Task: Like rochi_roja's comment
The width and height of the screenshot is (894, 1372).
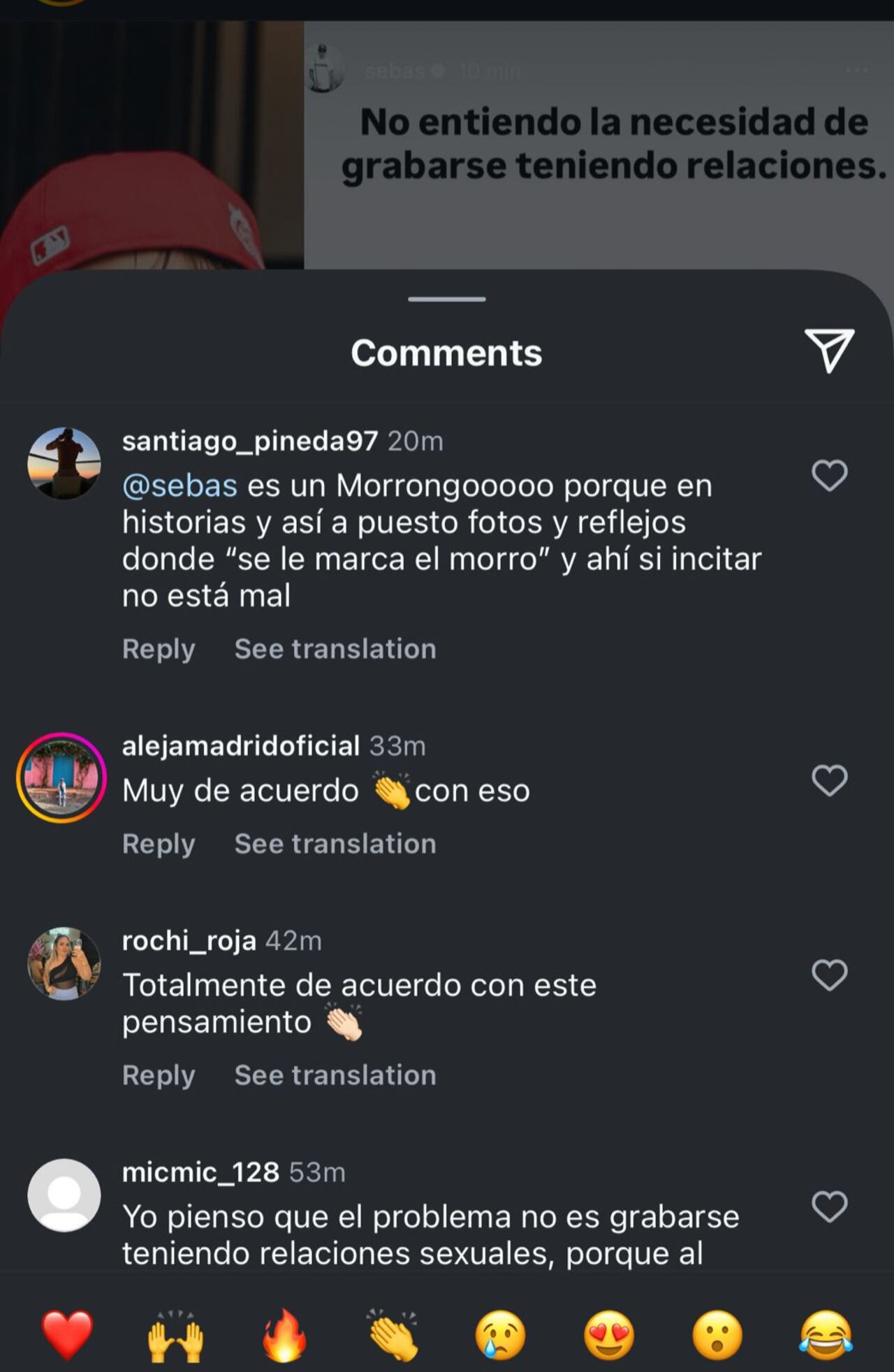Action: point(828,974)
